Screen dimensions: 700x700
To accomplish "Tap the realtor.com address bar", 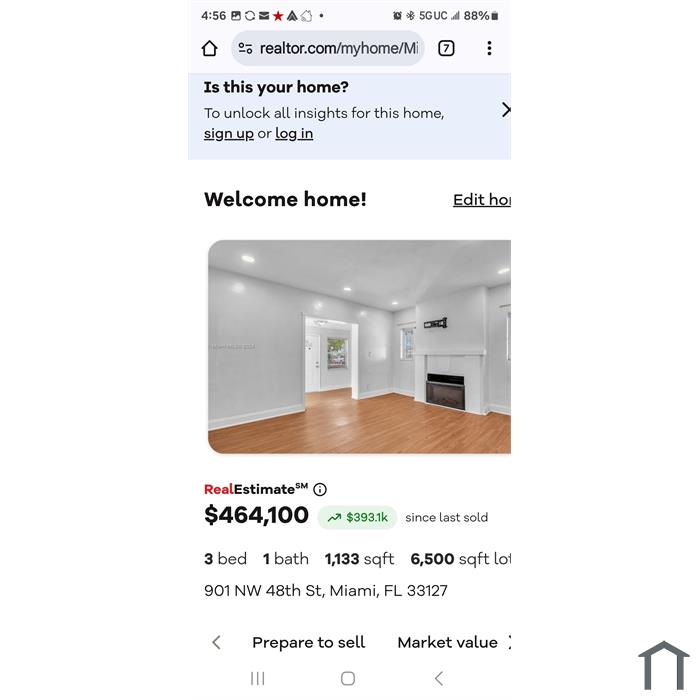I will 328,48.
